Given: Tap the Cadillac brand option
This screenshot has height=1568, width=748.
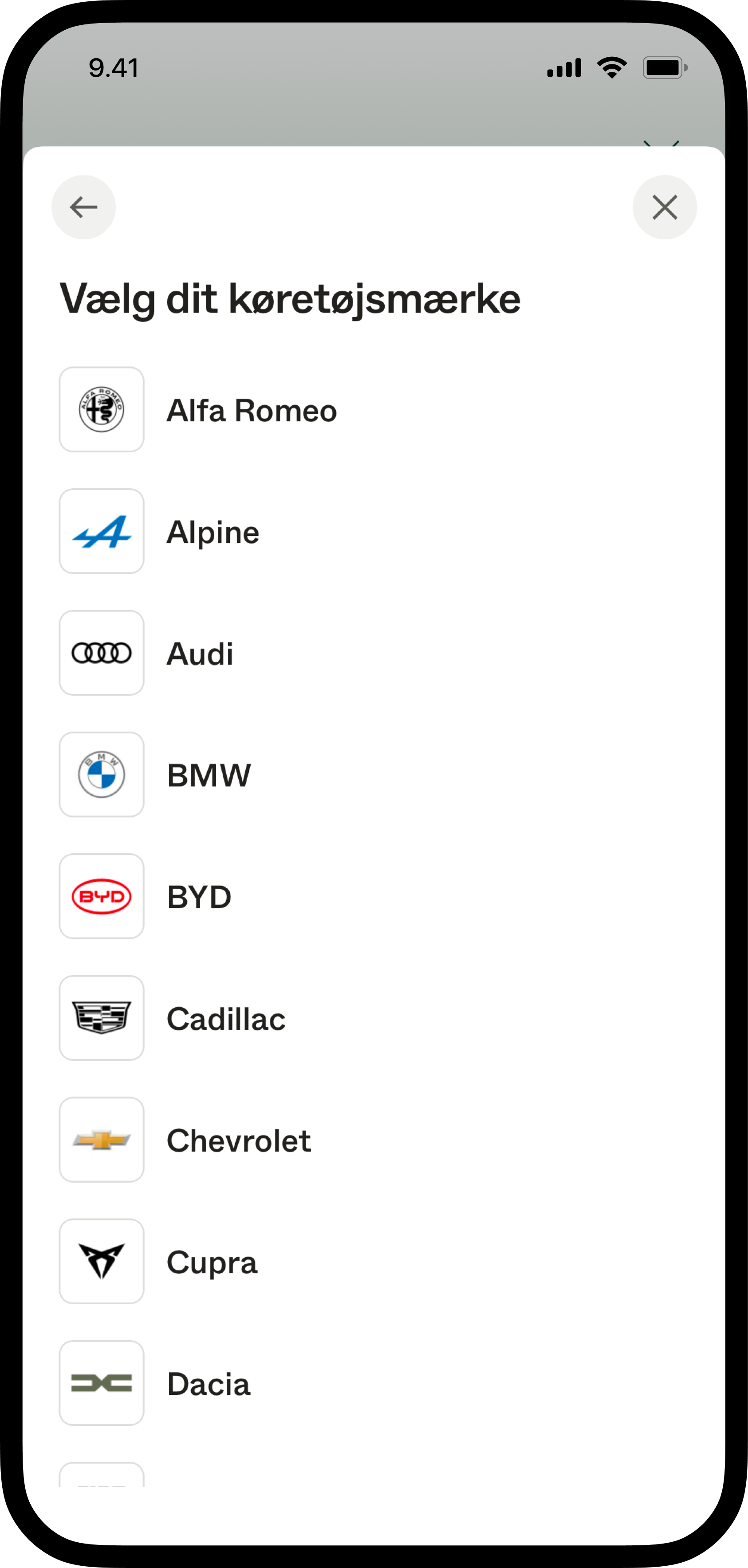Looking at the screenshot, I should coord(226,1019).
